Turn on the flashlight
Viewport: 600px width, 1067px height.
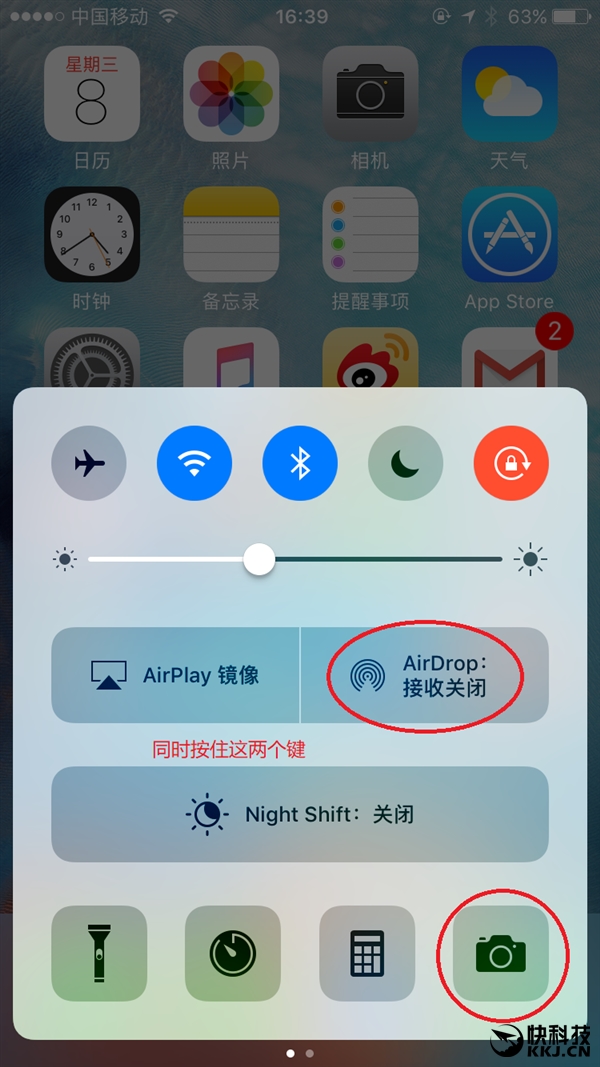pyautogui.click(x=98, y=953)
